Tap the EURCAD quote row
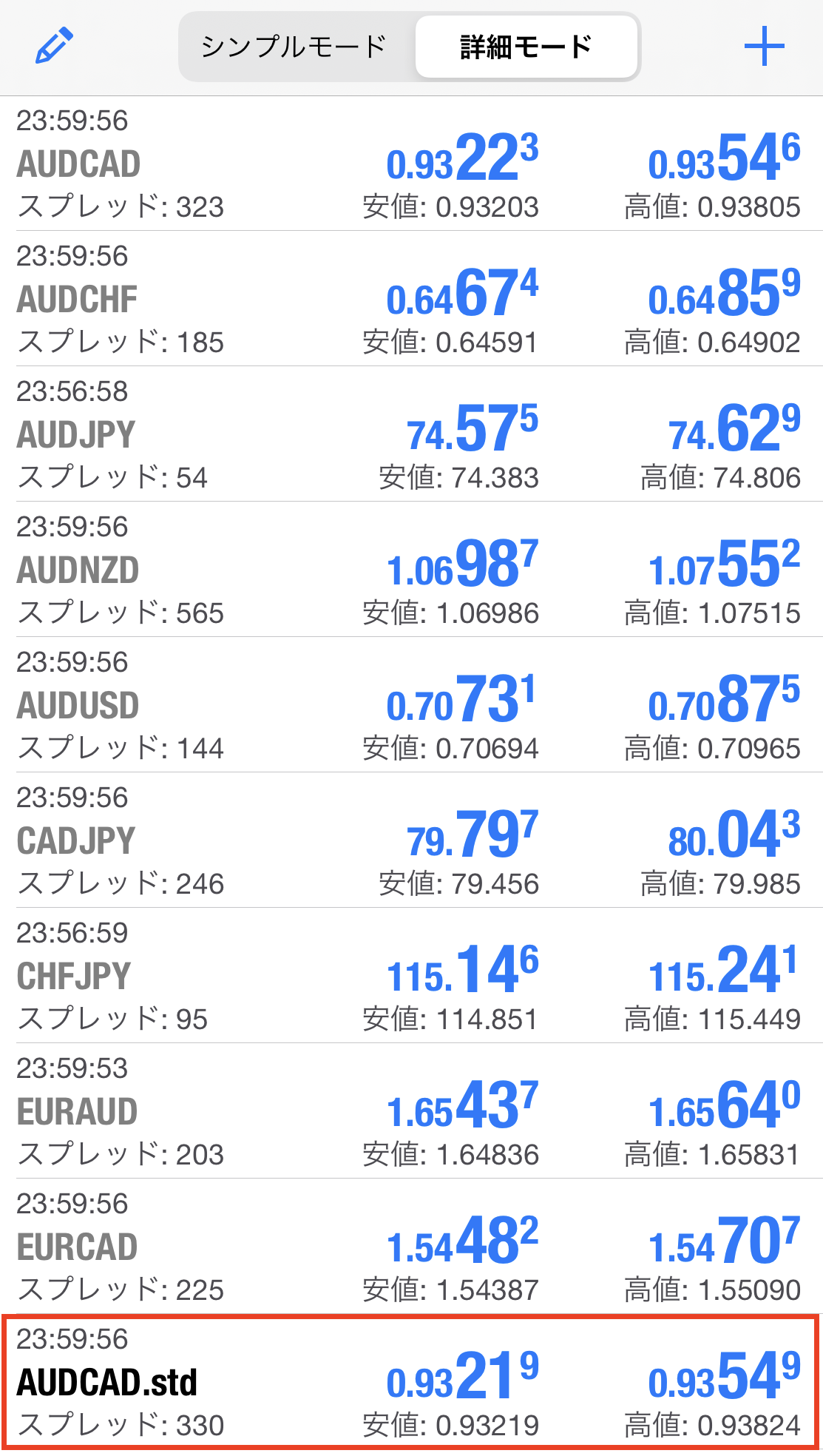This screenshot has width=823, height=1456. [411, 1247]
